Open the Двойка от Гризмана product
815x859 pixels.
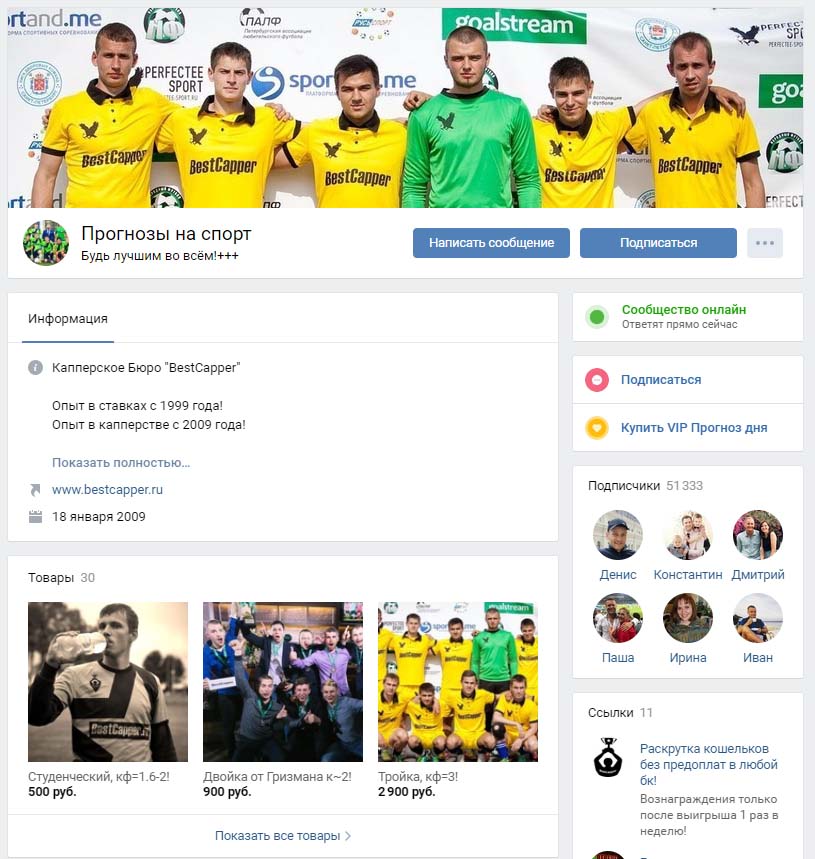point(283,682)
